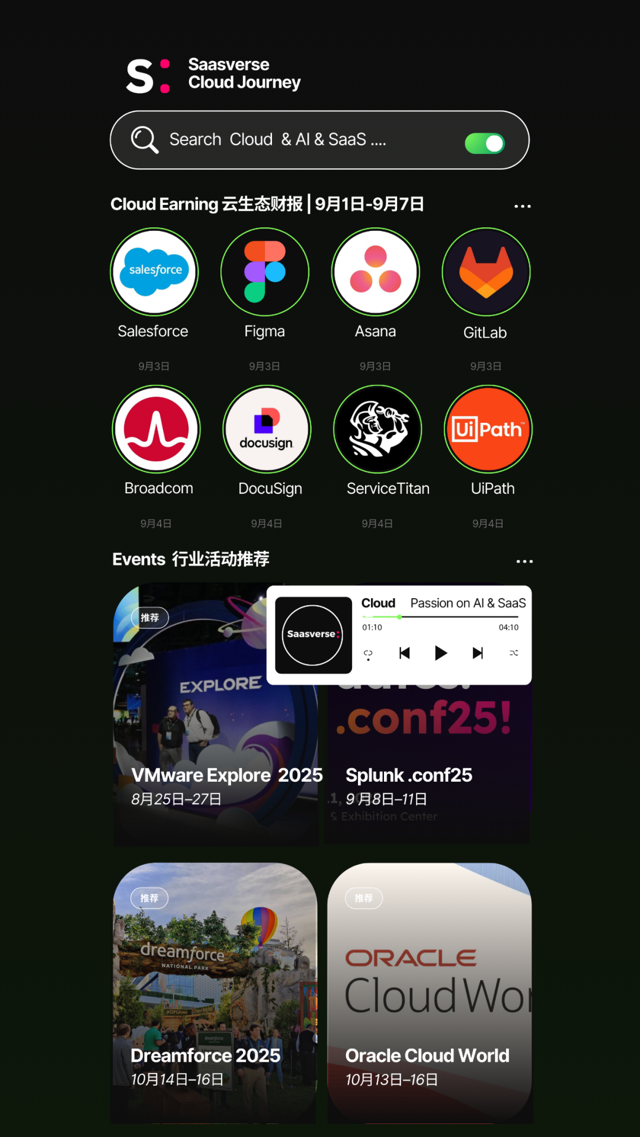Viewport: 640px width, 1137px height.
Task: Skip to the next track
Action: tap(477, 653)
